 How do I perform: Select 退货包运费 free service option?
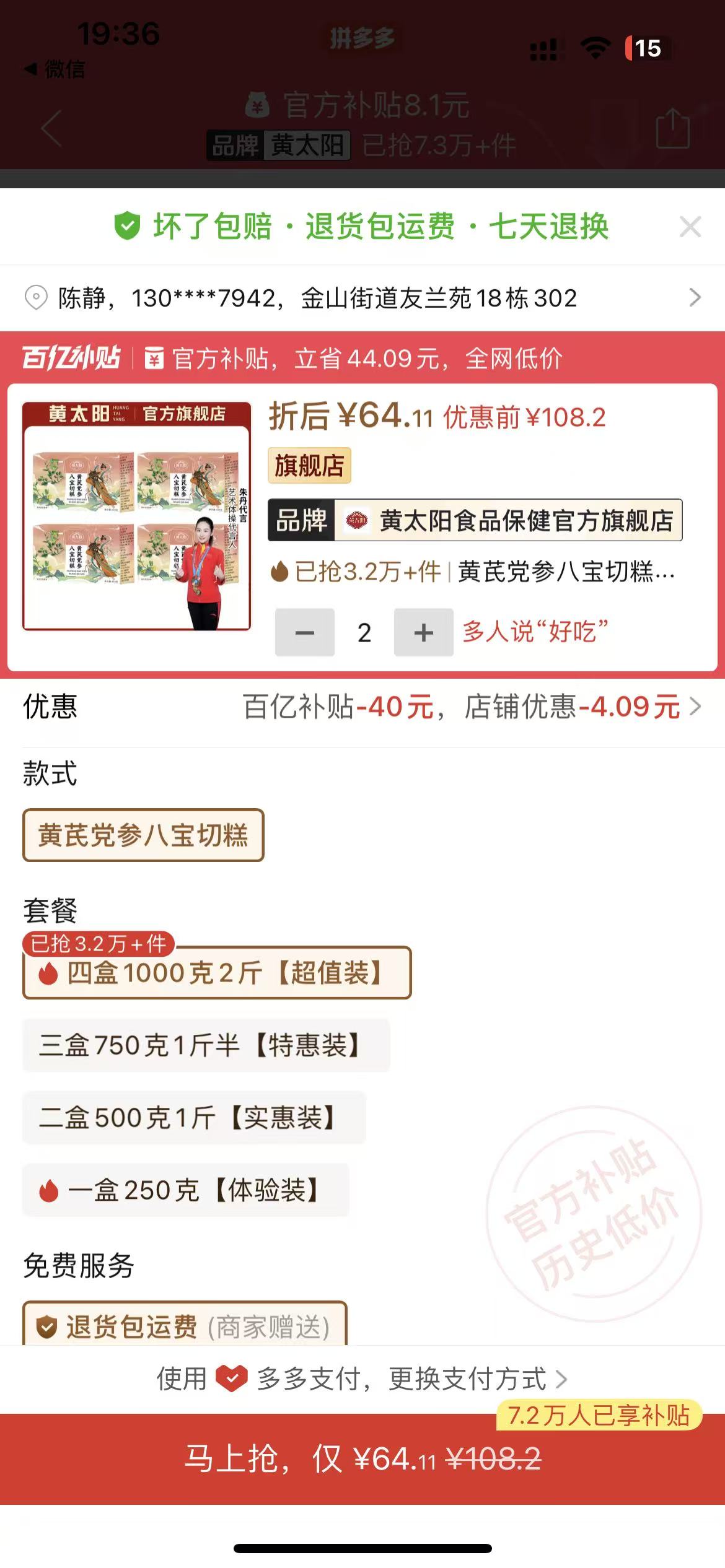pos(185,1326)
